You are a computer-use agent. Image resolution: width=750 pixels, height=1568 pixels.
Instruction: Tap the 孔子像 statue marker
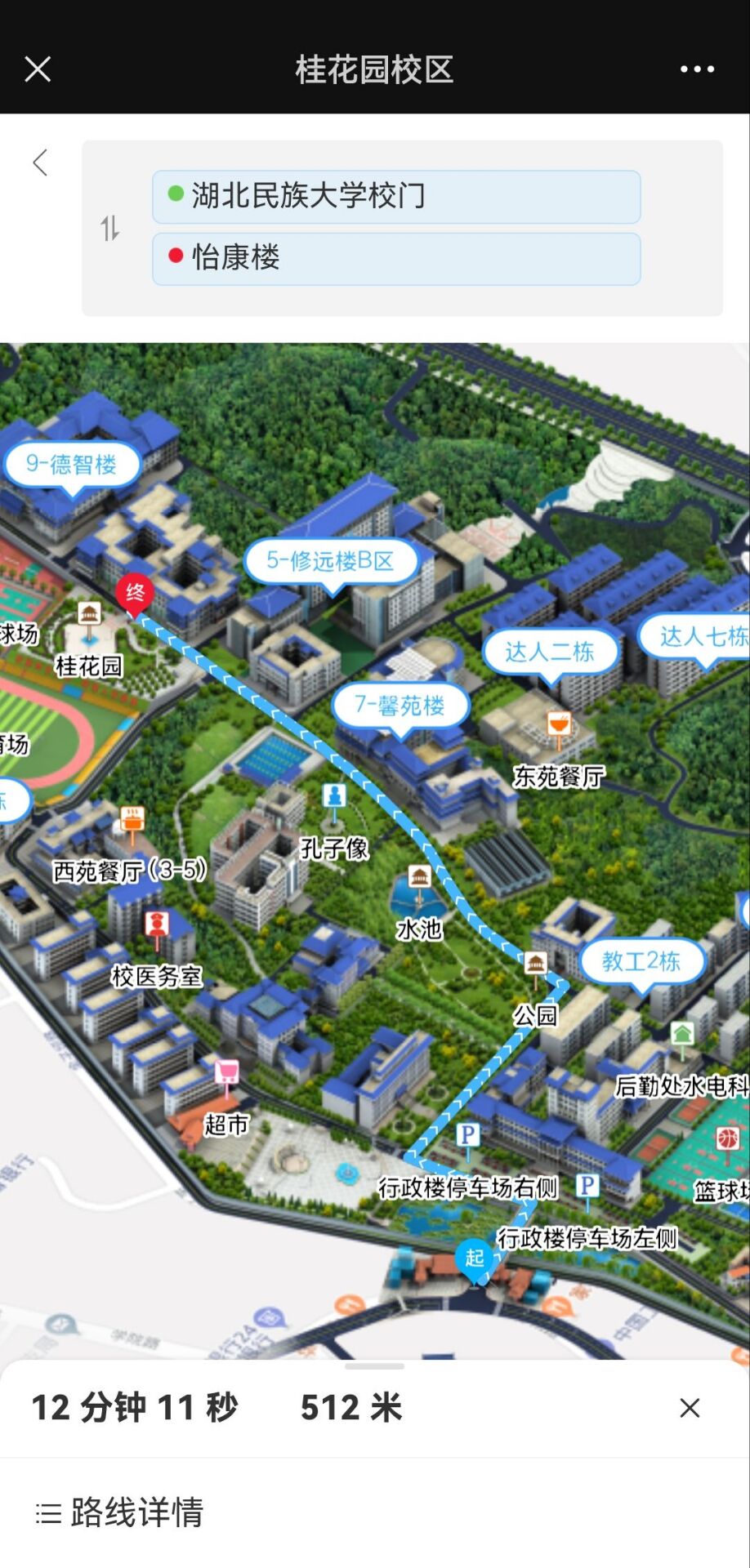(334, 796)
